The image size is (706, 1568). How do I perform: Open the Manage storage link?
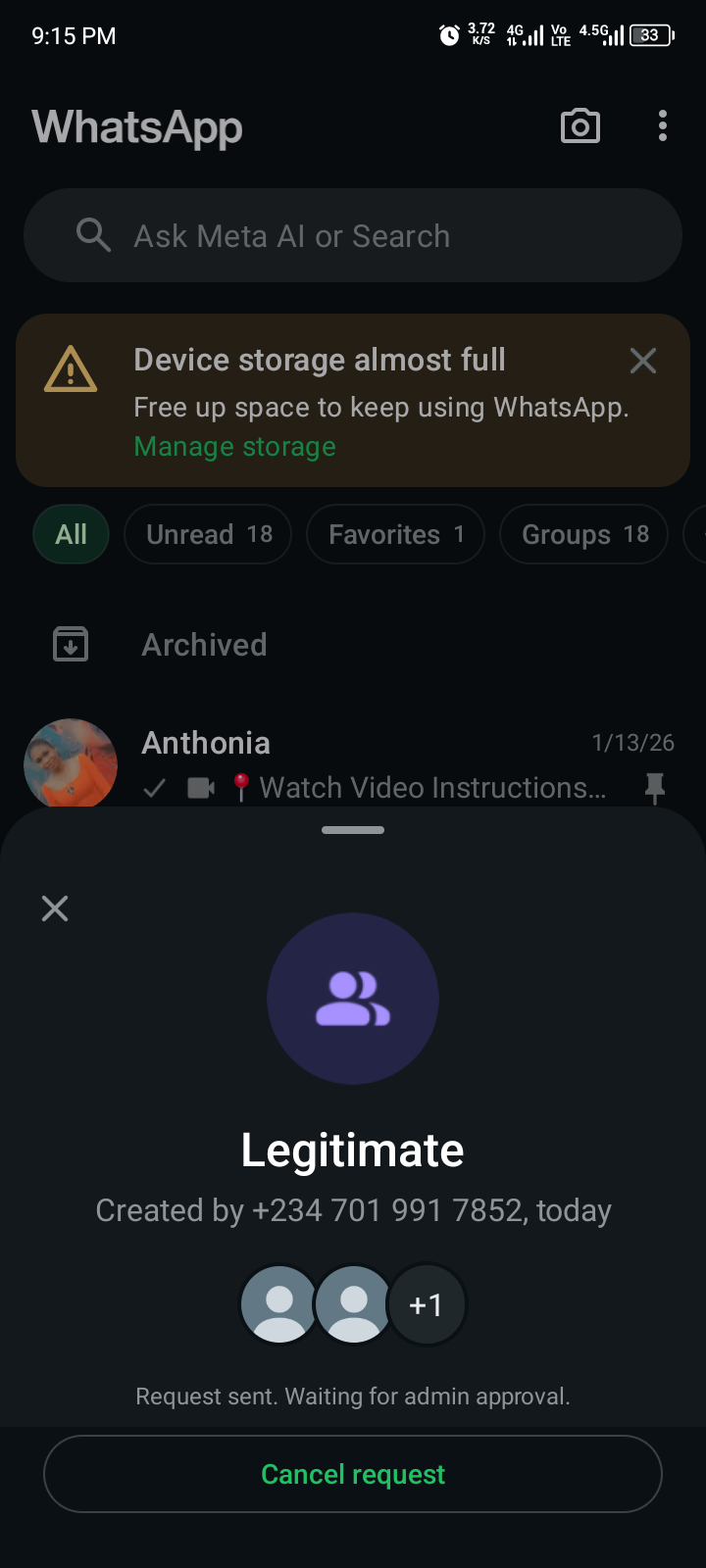coord(235,447)
